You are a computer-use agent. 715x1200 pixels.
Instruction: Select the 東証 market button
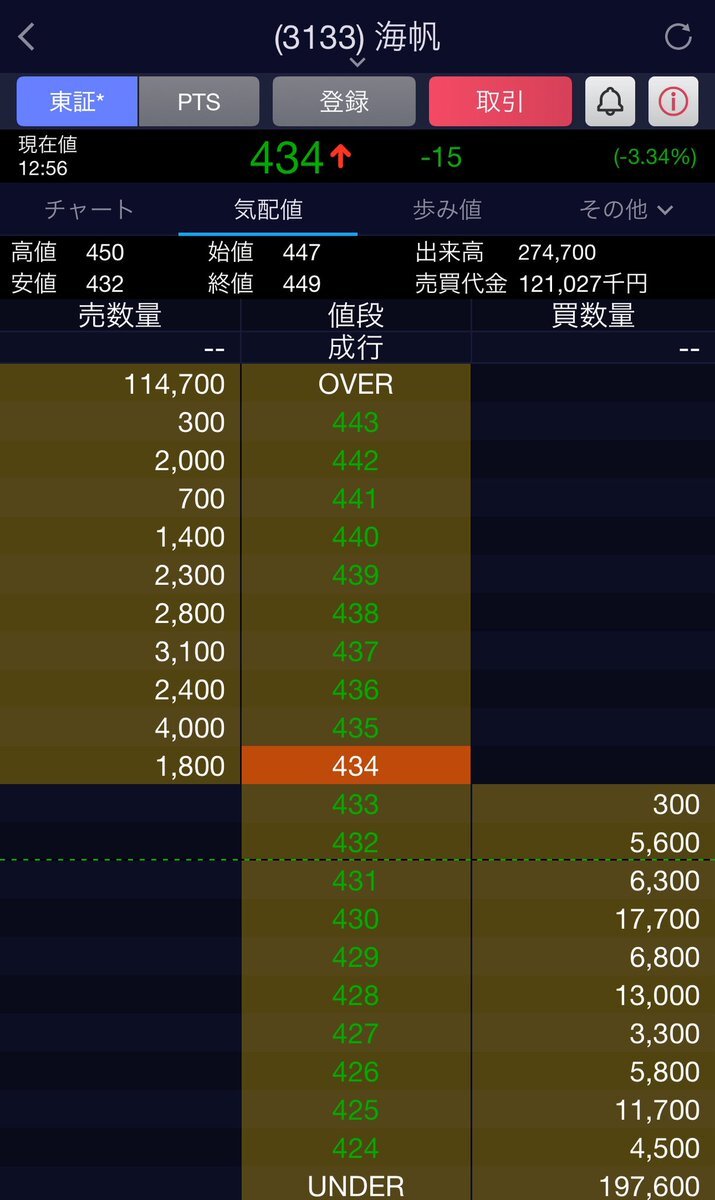coord(77,101)
